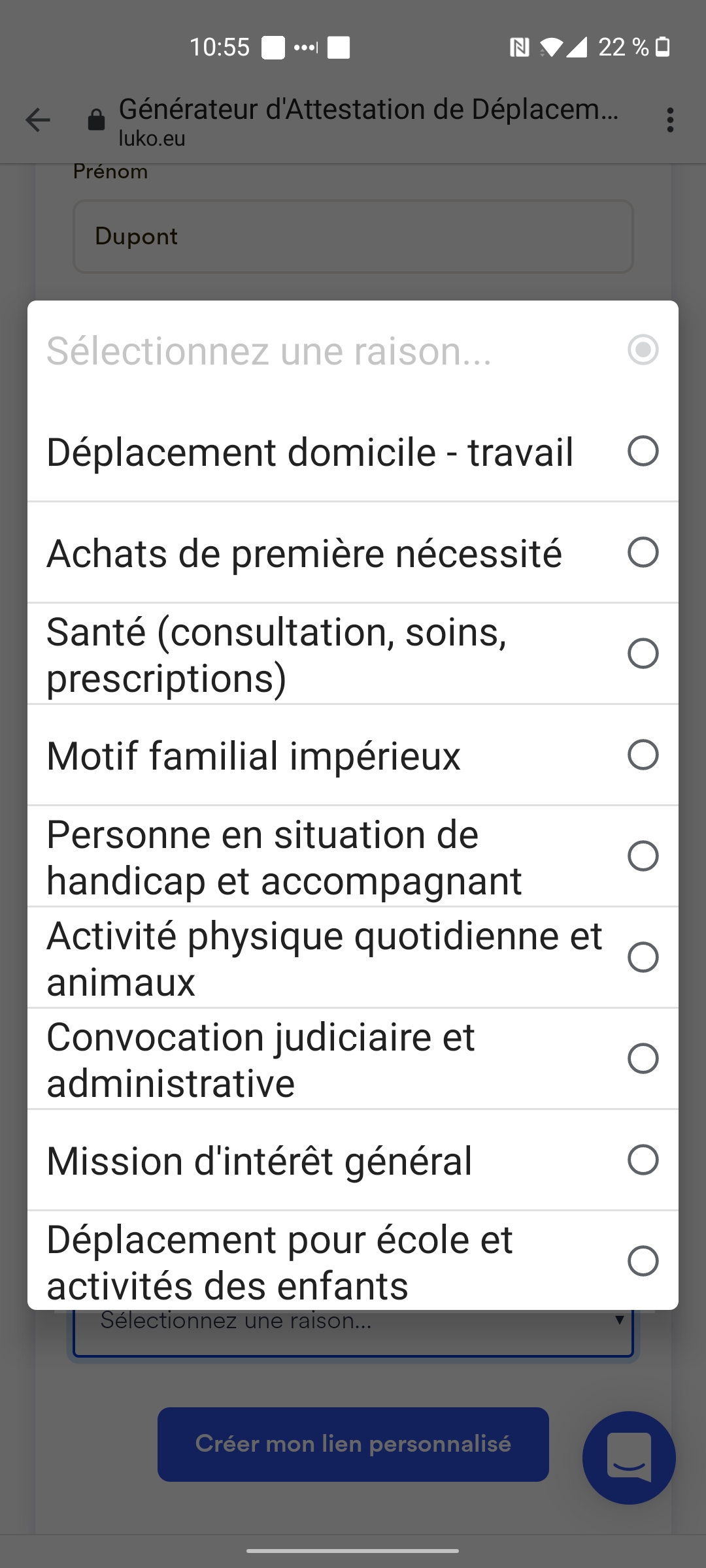Pick Mission d'intérêt général
706x1568 pixels.
[x=353, y=1160]
